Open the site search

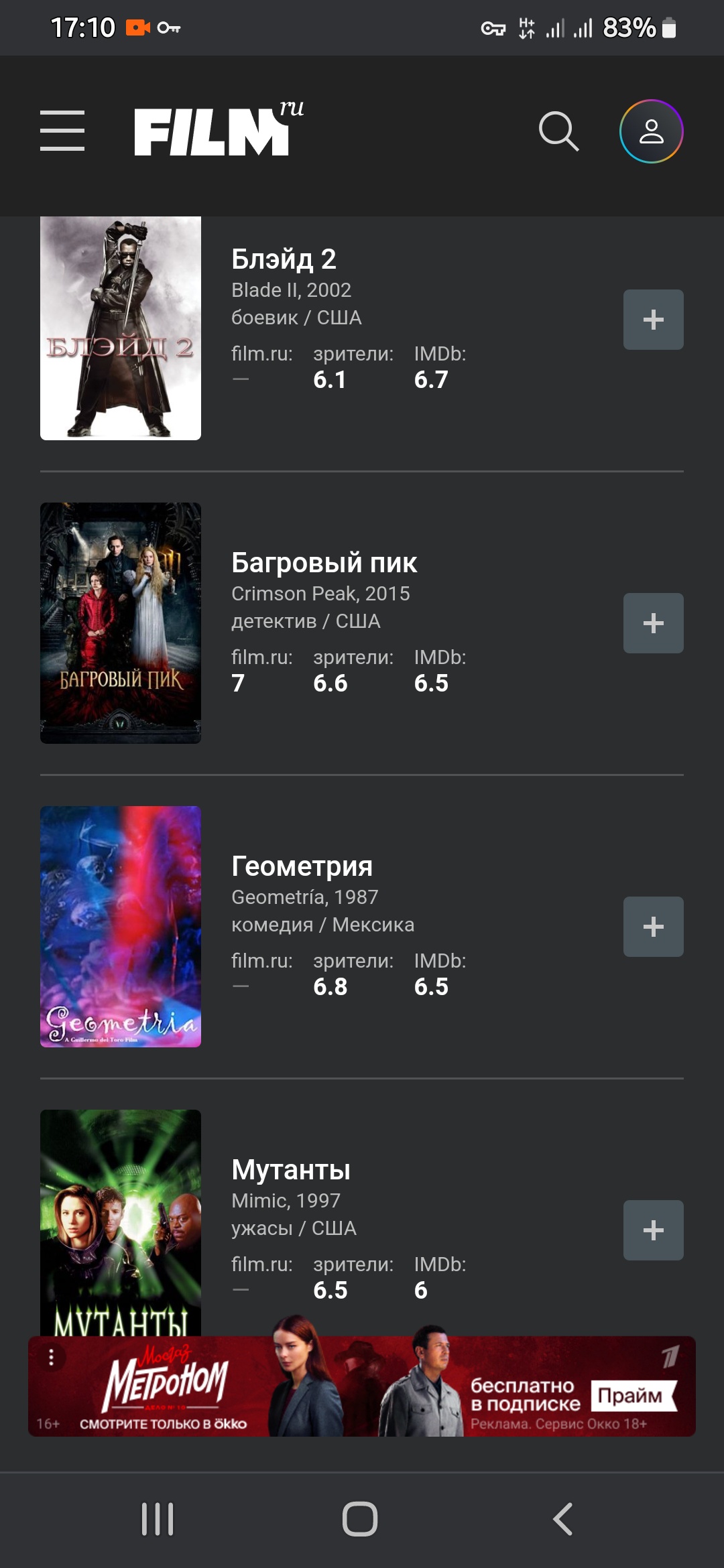[x=558, y=131]
